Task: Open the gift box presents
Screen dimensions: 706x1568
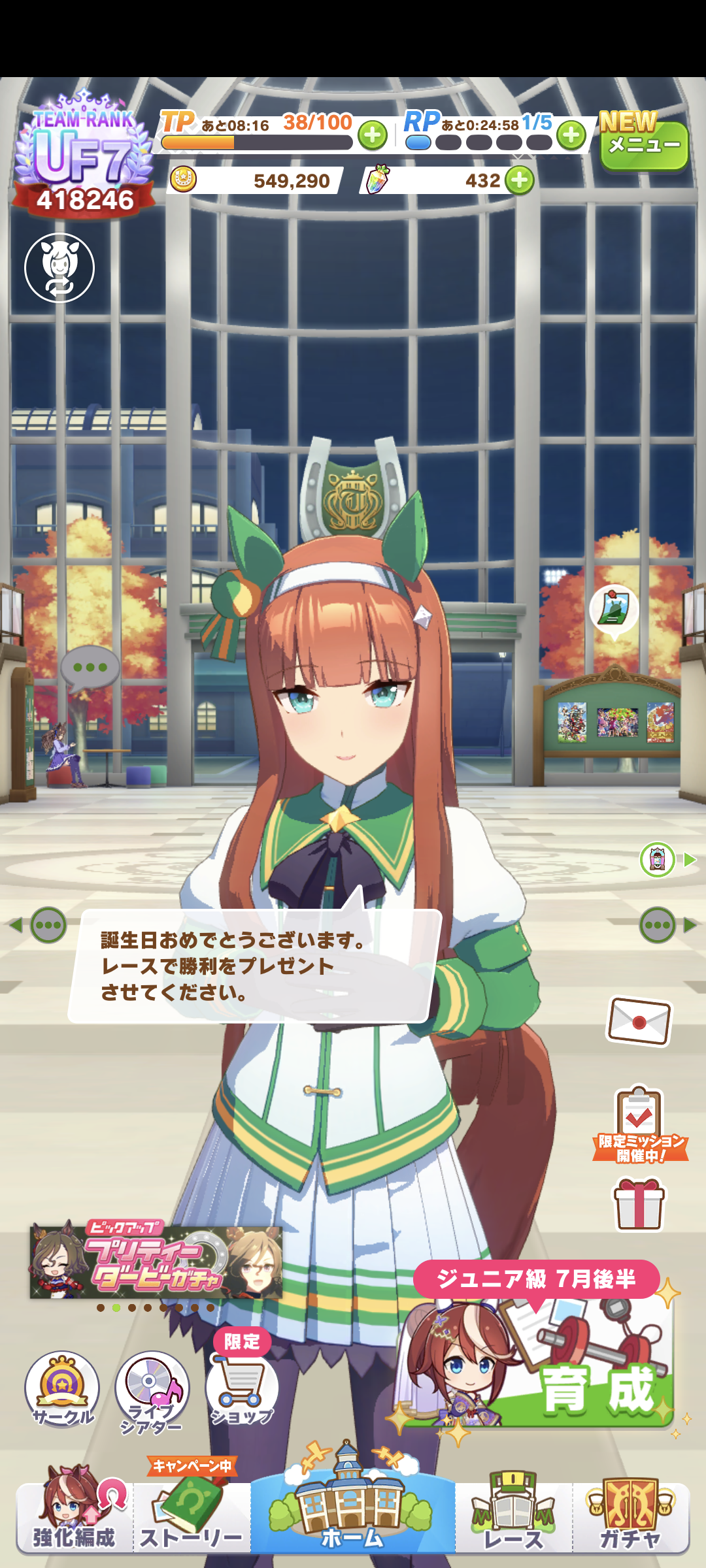Action: [639, 1204]
